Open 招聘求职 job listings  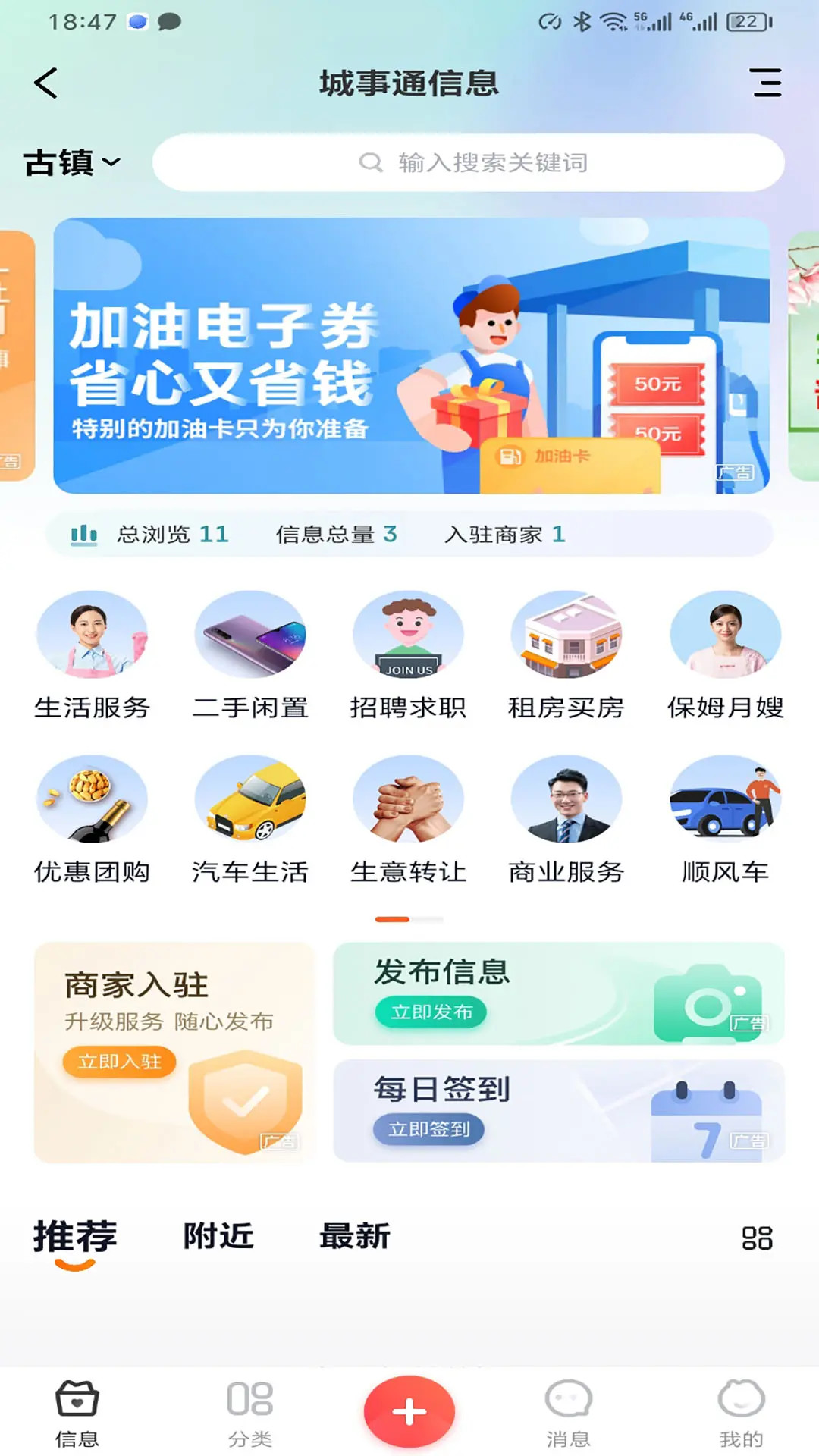click(x=409, y=657)
